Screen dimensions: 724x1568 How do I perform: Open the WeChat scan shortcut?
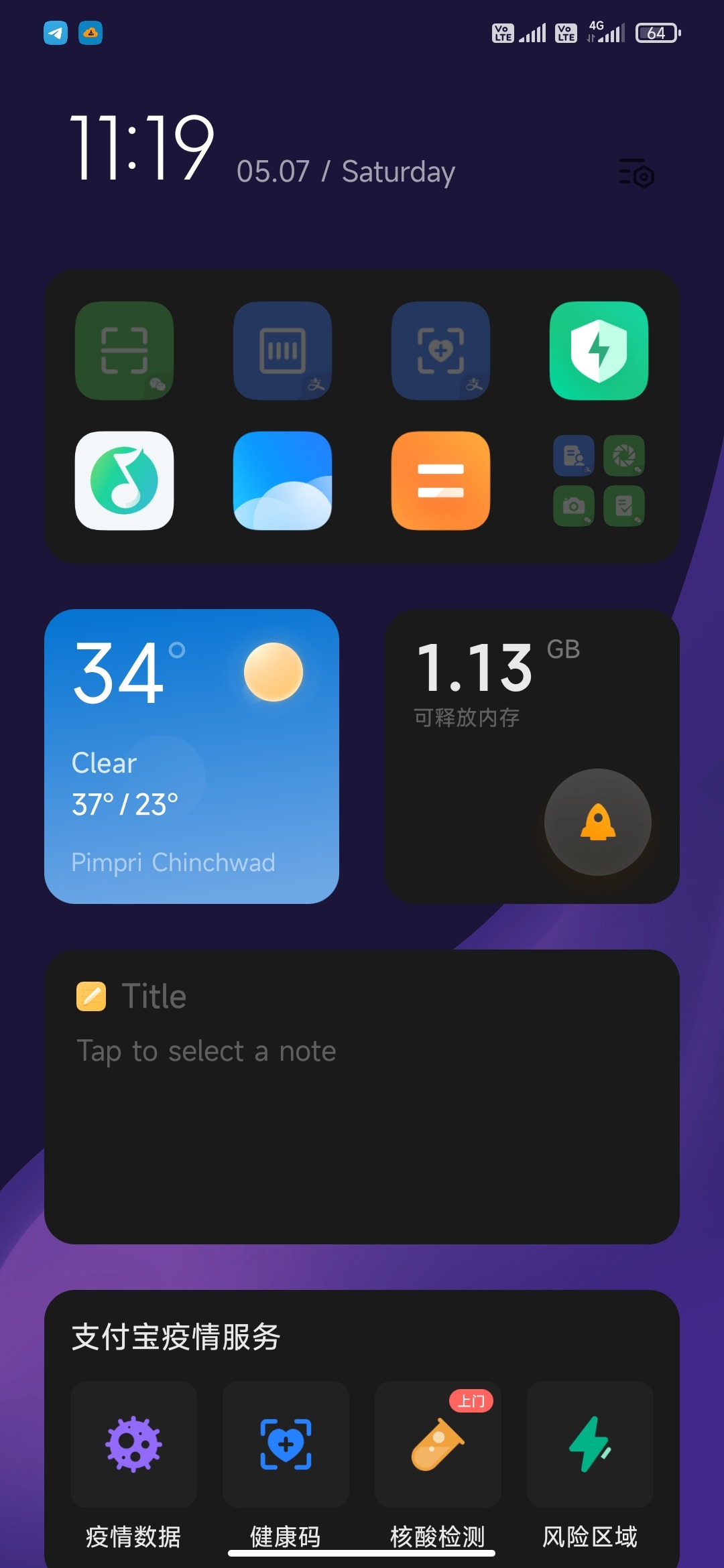pyautogui.click(x=125, y=350)
